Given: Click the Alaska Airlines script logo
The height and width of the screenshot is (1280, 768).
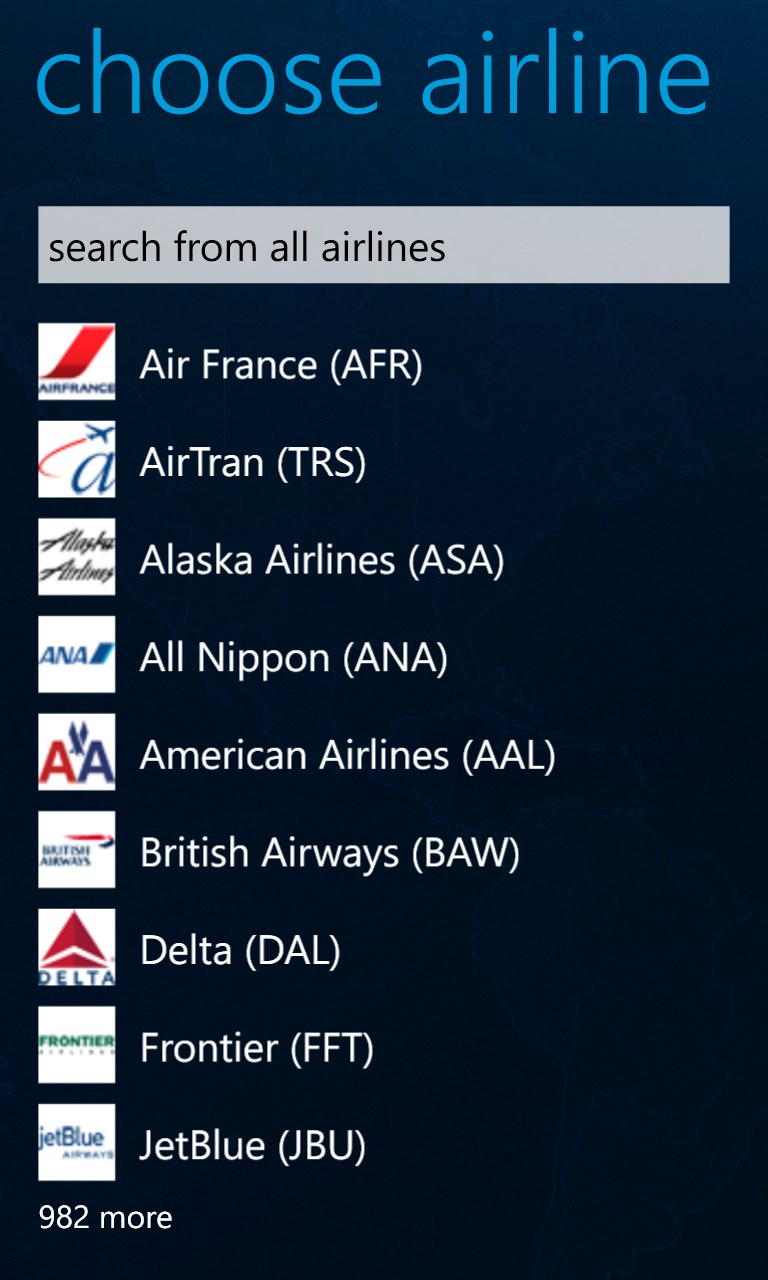Looking at the screenshot, I should coord(76,557).
